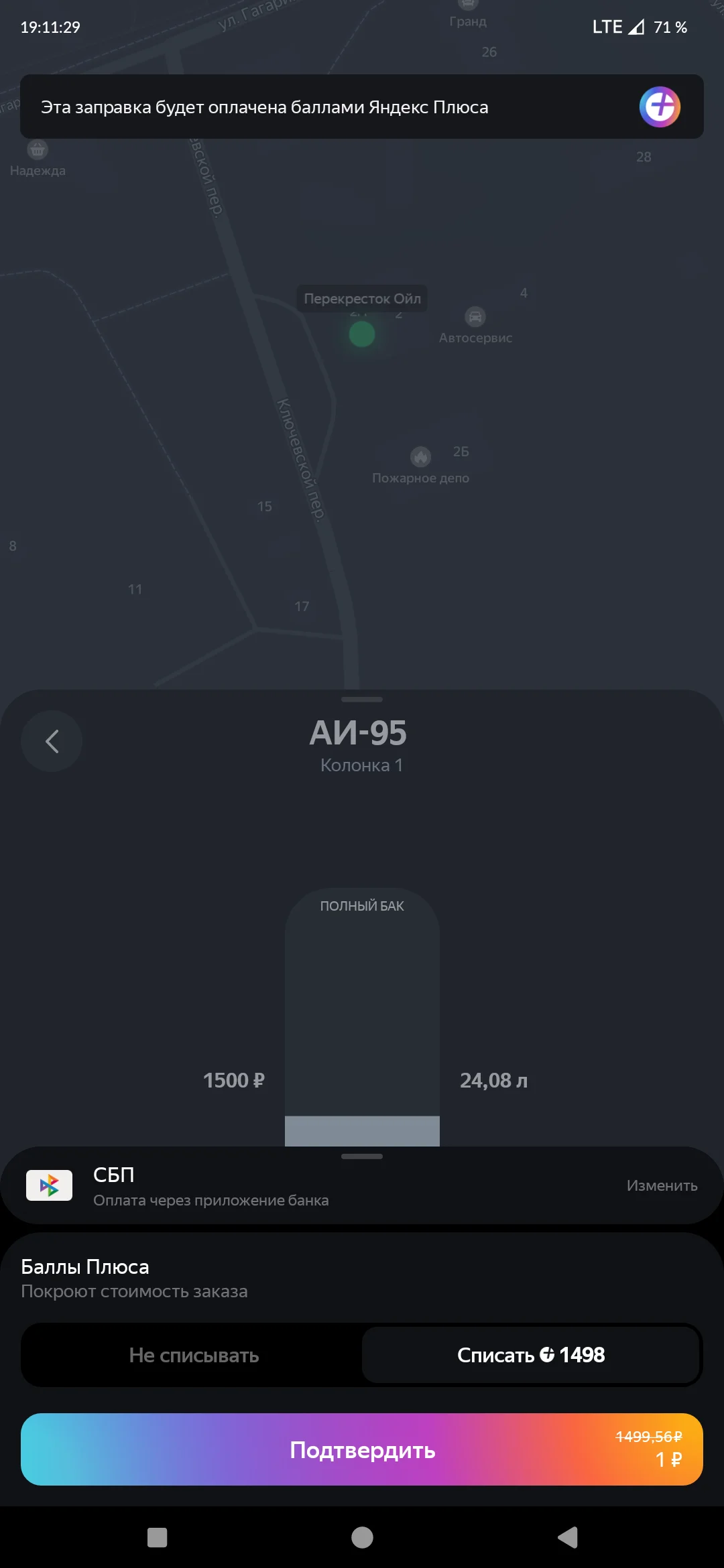Tap the Android back button in the navigation bar
The height and width of the screenshot is (1568, 724).
point(567,1537)
